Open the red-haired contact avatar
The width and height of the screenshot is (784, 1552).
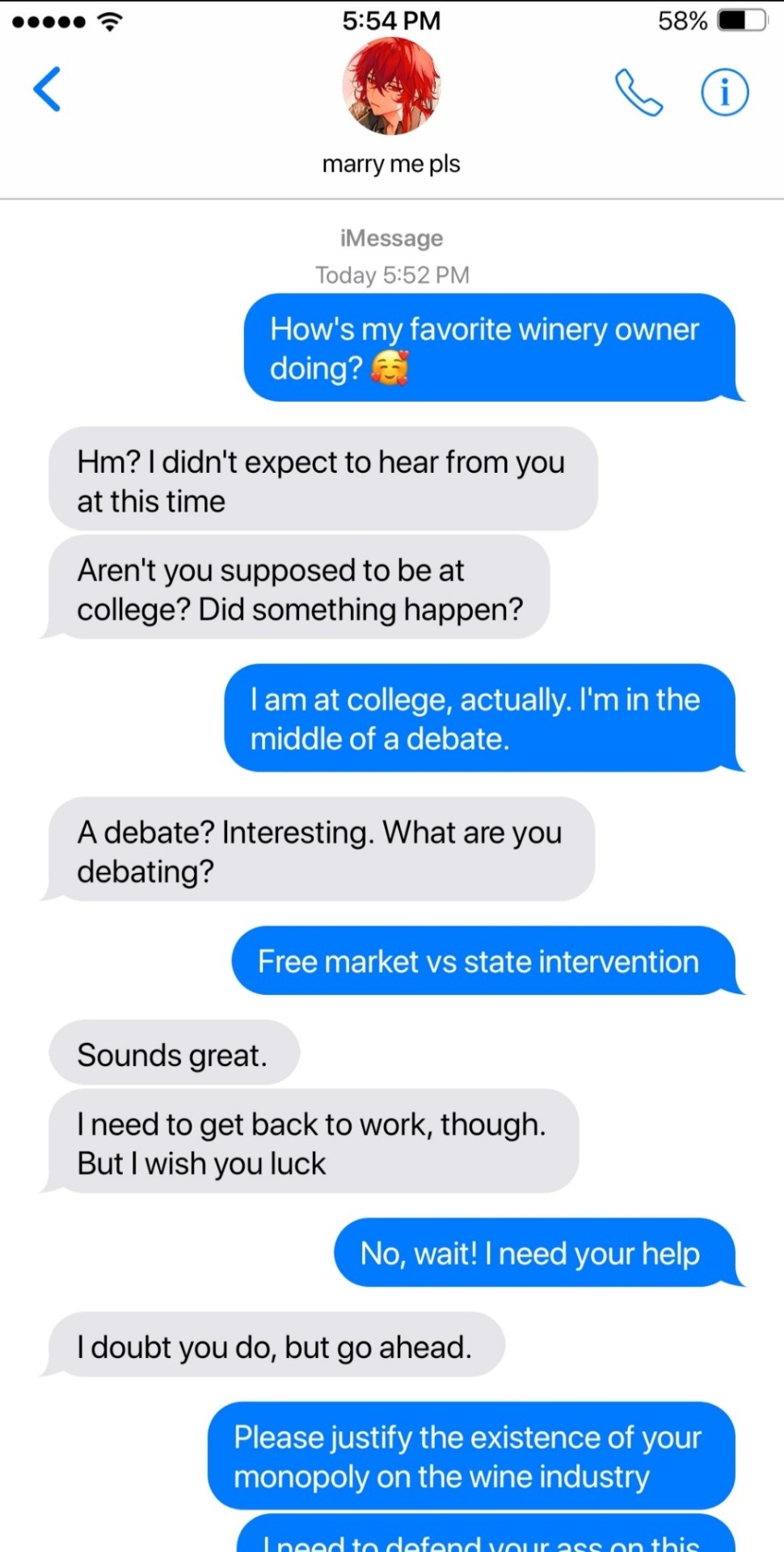(391, 86)
